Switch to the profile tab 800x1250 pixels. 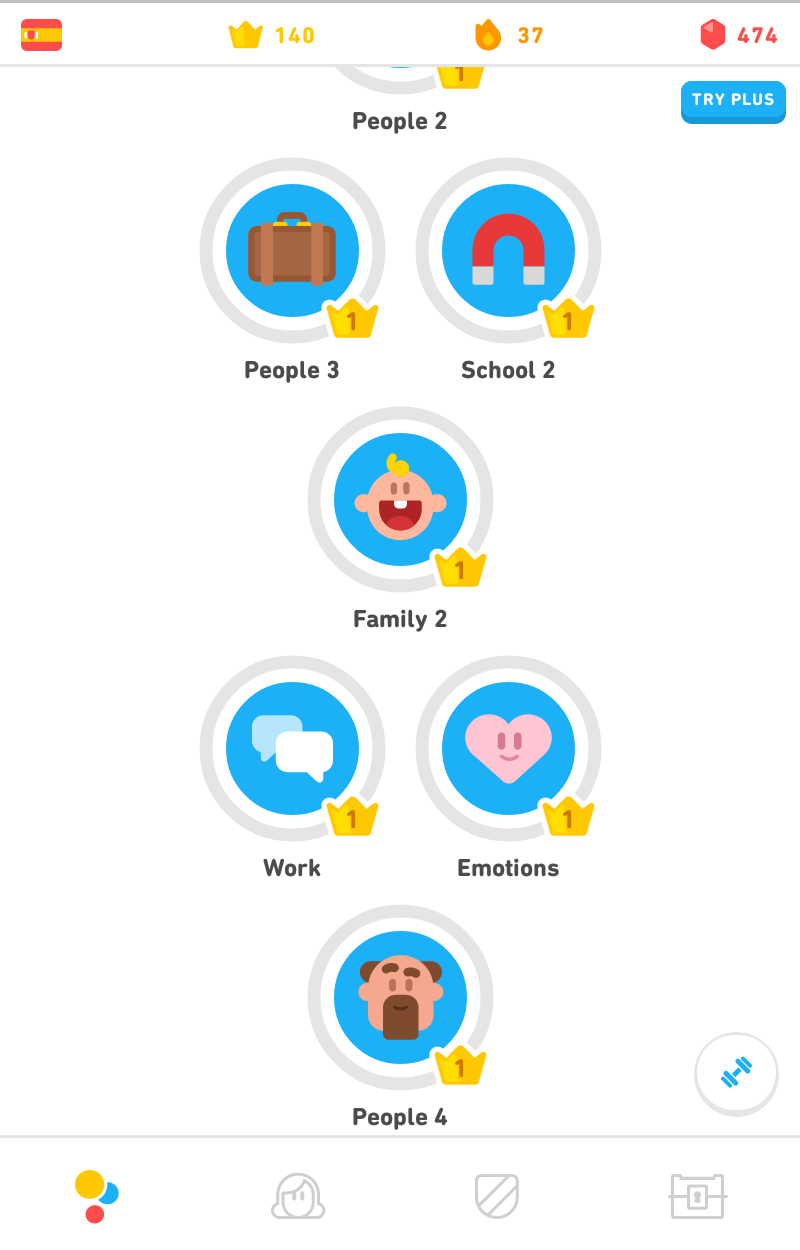297,1195
